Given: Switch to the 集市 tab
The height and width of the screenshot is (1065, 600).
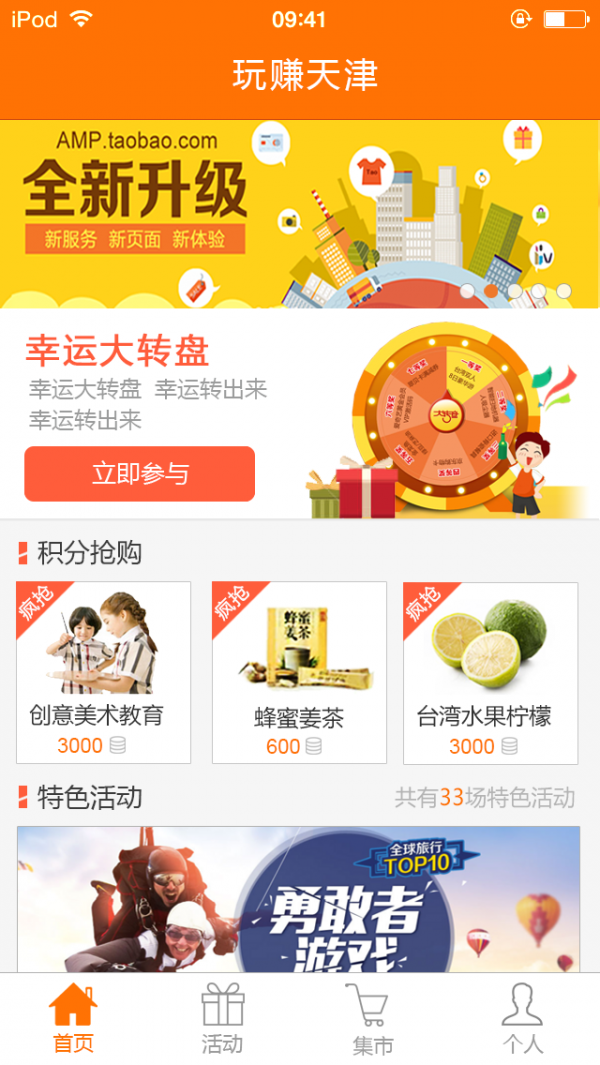Looking at the screenshot, I should (372, 1018).
